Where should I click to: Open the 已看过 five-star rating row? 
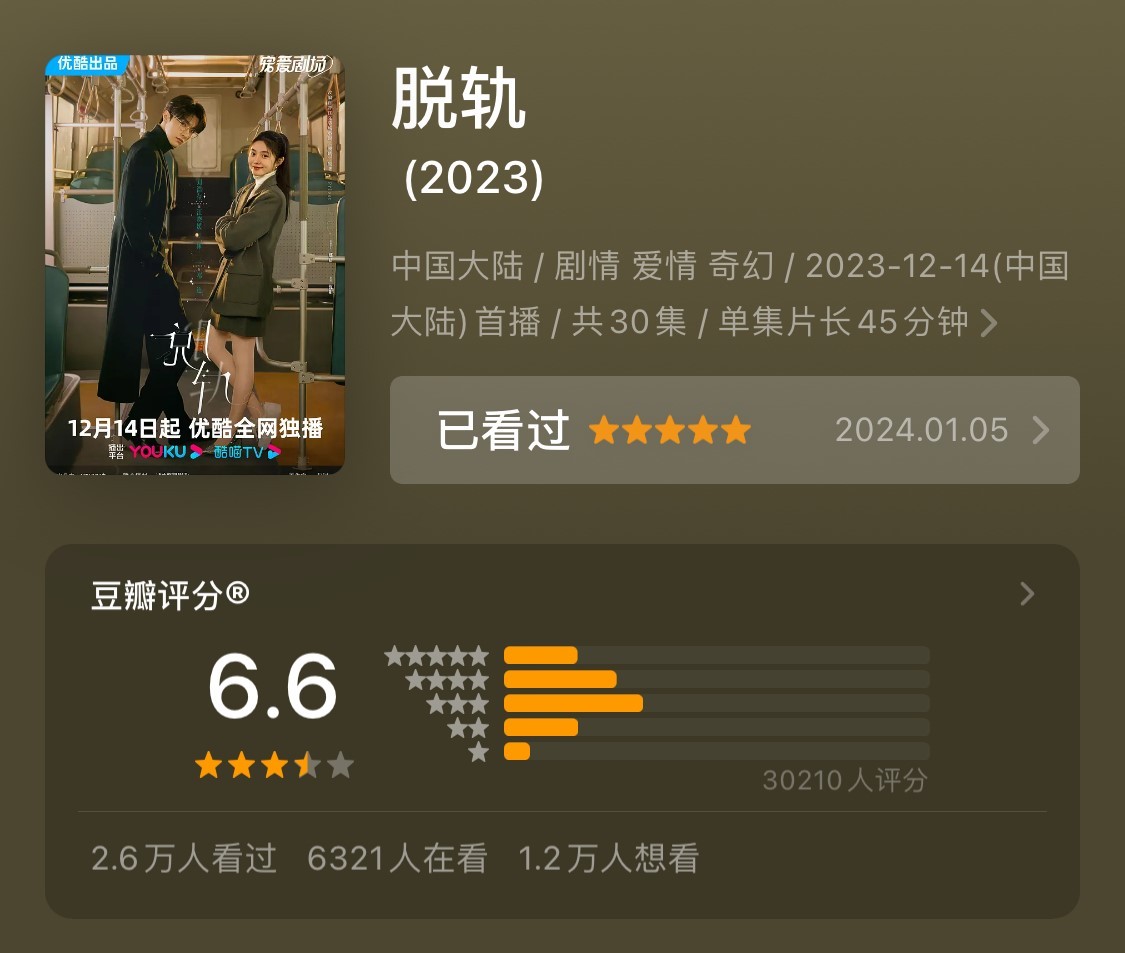point(734,430)
